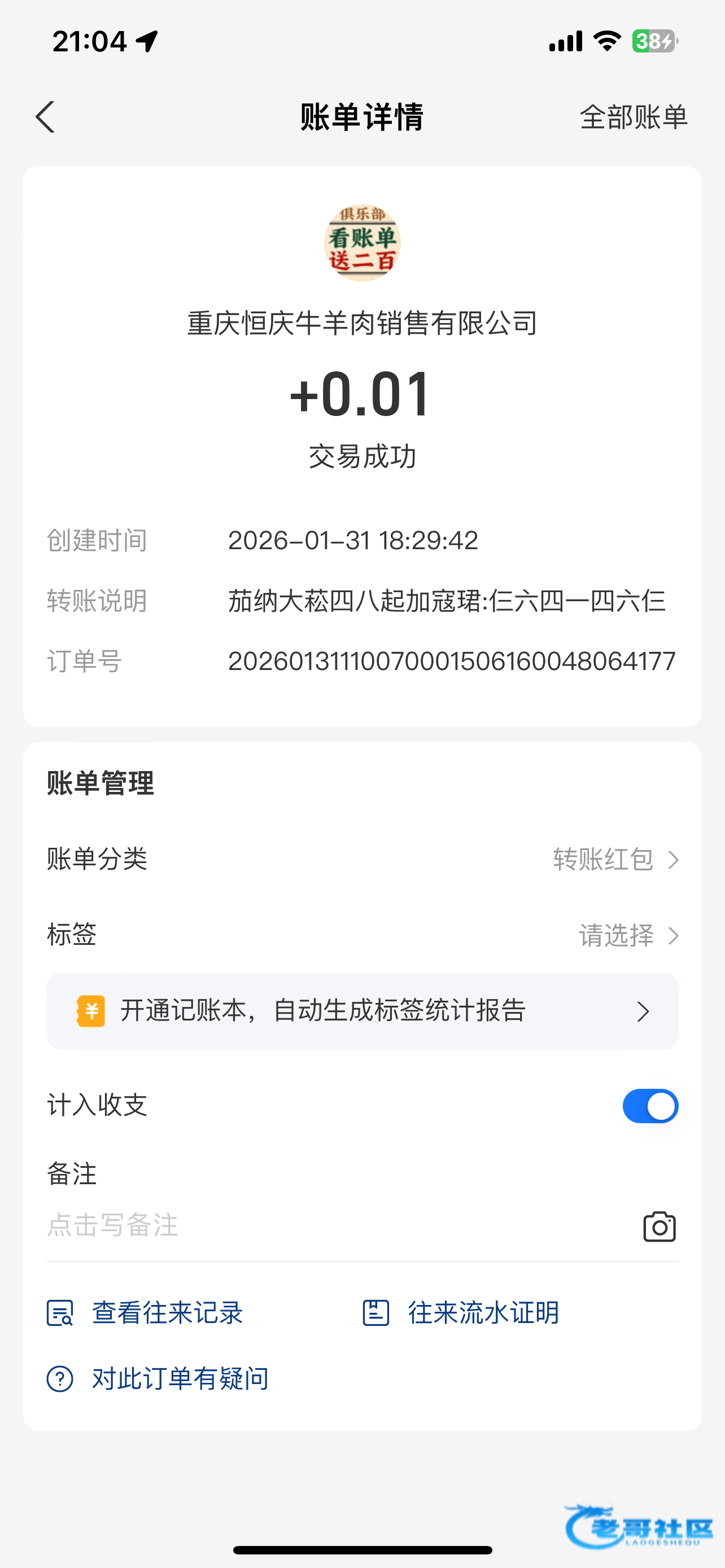Image resolution: width=725 pixels, height=1568 pixels.
Task: Open 全部账单 from the top bar
Action: 633,117
